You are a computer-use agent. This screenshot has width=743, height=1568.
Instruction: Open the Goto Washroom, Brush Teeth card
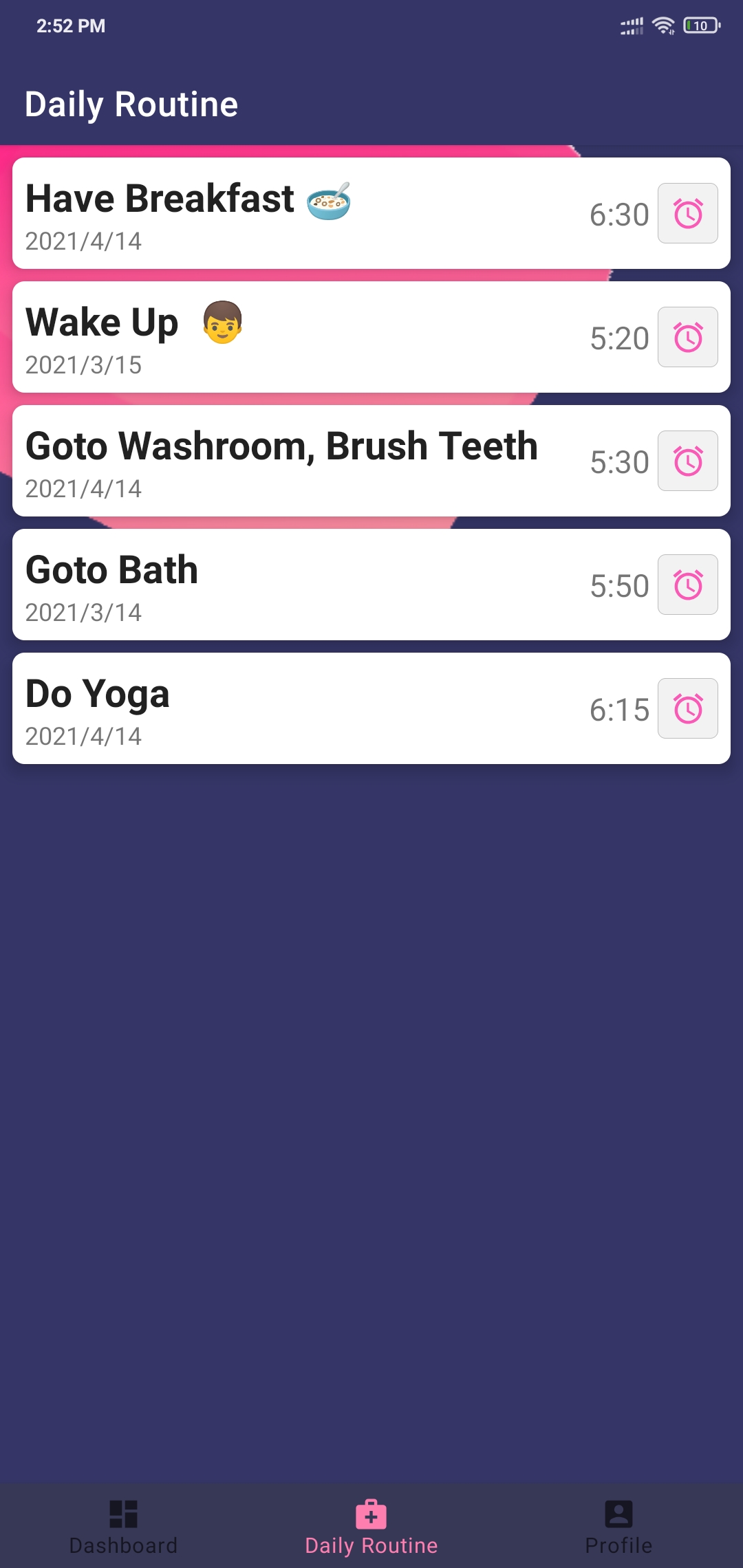[371, 461]
